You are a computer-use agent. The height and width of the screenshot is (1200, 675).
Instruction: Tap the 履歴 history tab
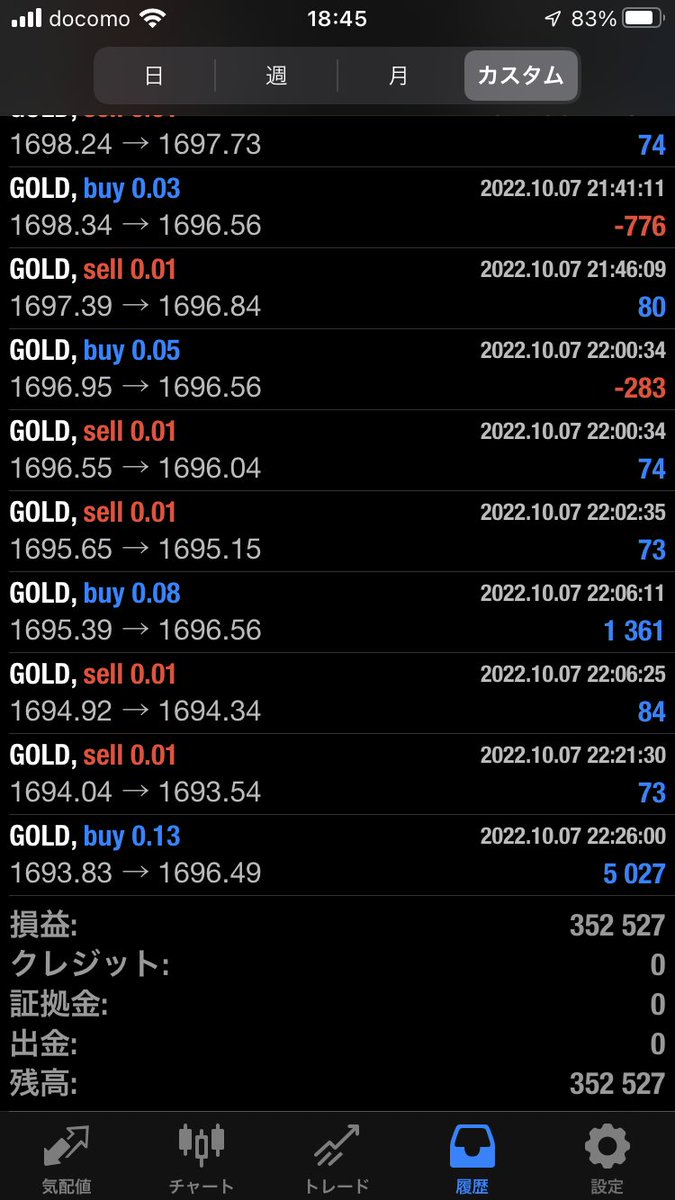472,1158
